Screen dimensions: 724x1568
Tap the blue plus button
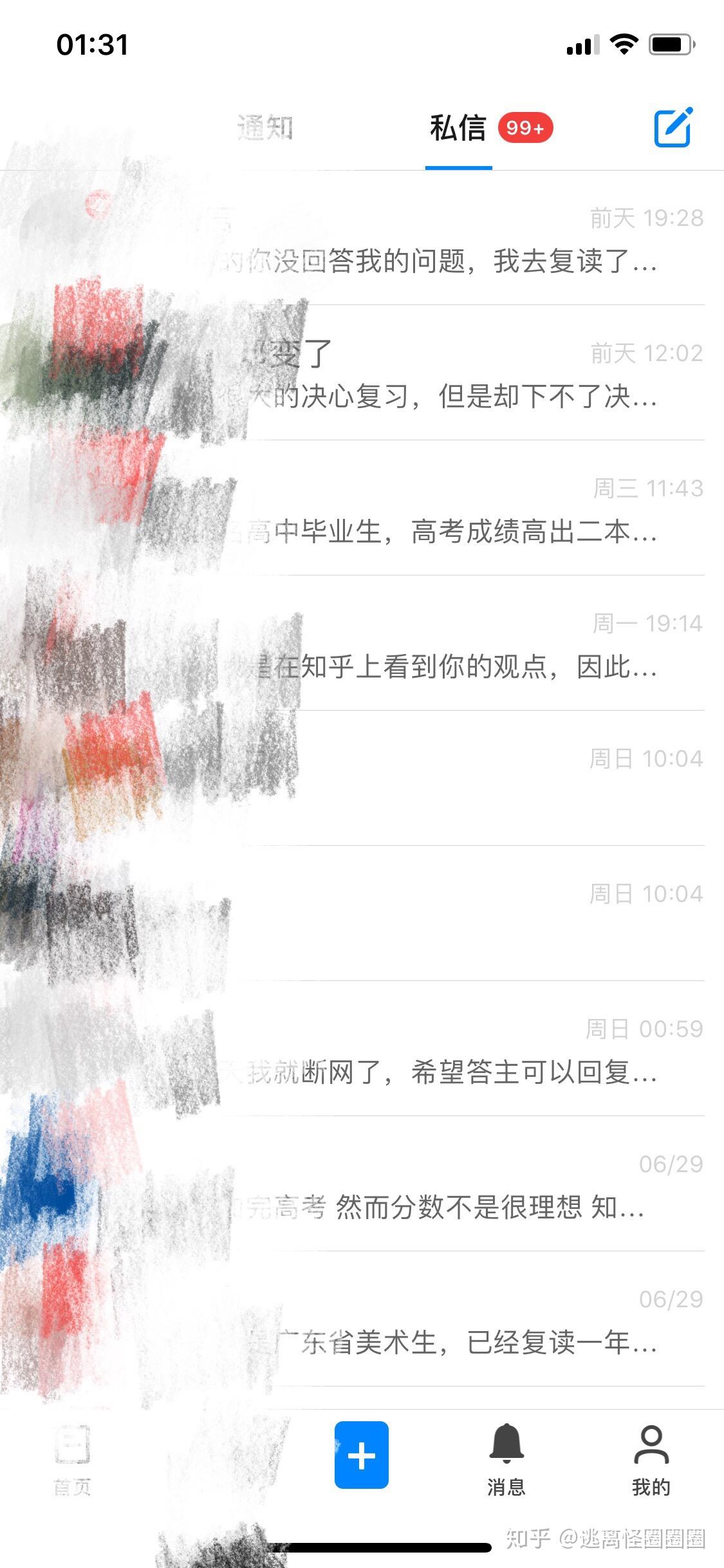point(361,1456)
